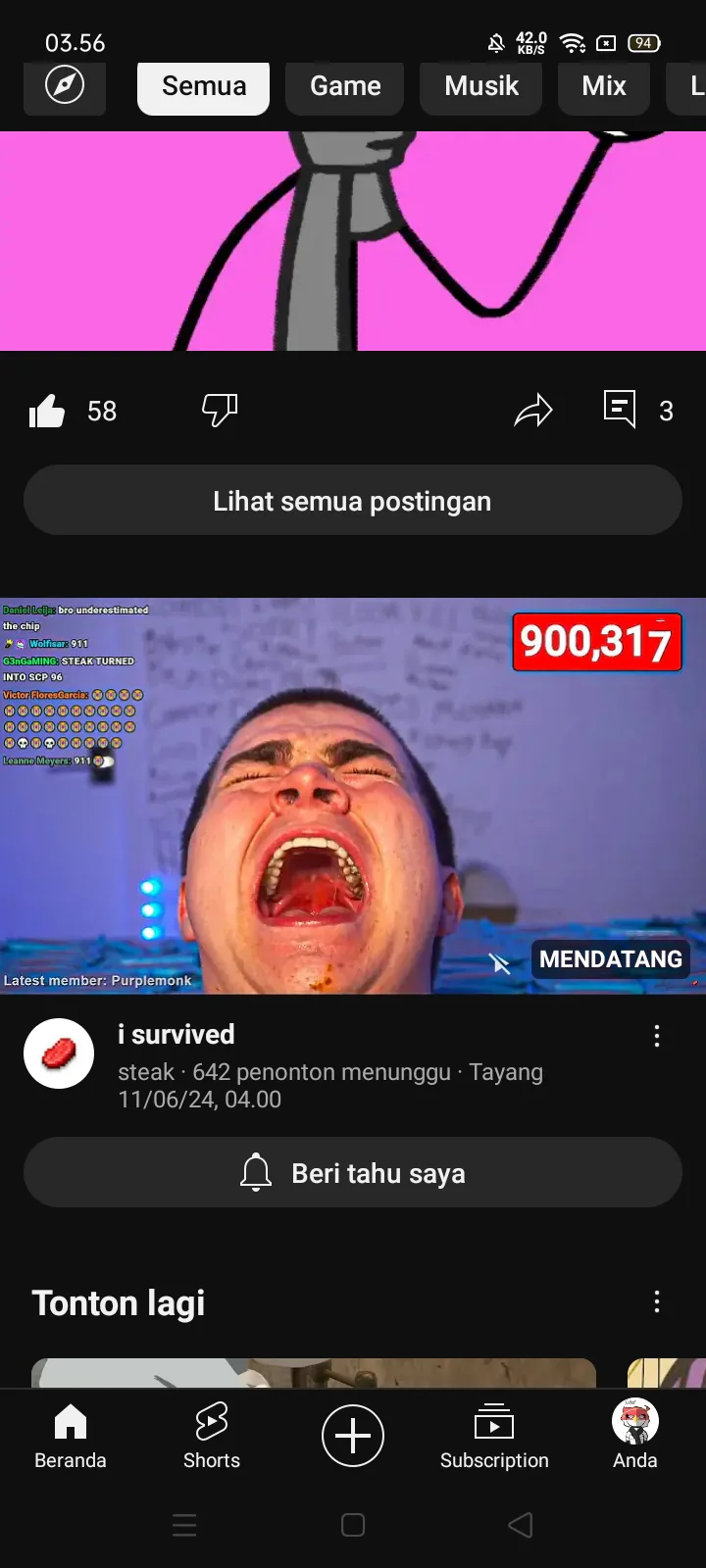Tap Beri tahu saya reminder button
This screenshot has height=1568, width=706.
pyautogui.click(x=353, y=1172)
